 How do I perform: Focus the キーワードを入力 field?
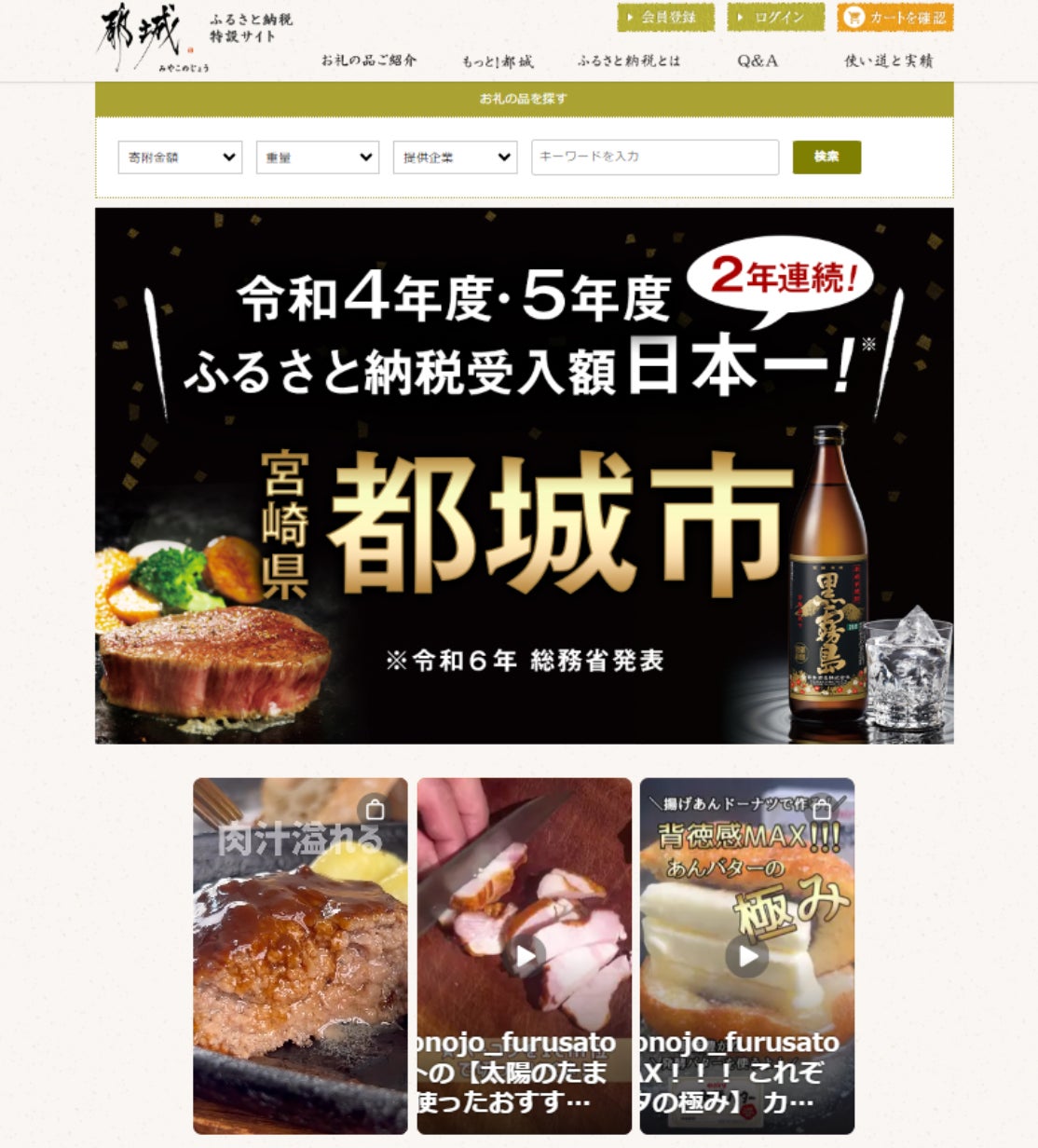(x=654, y=157)
